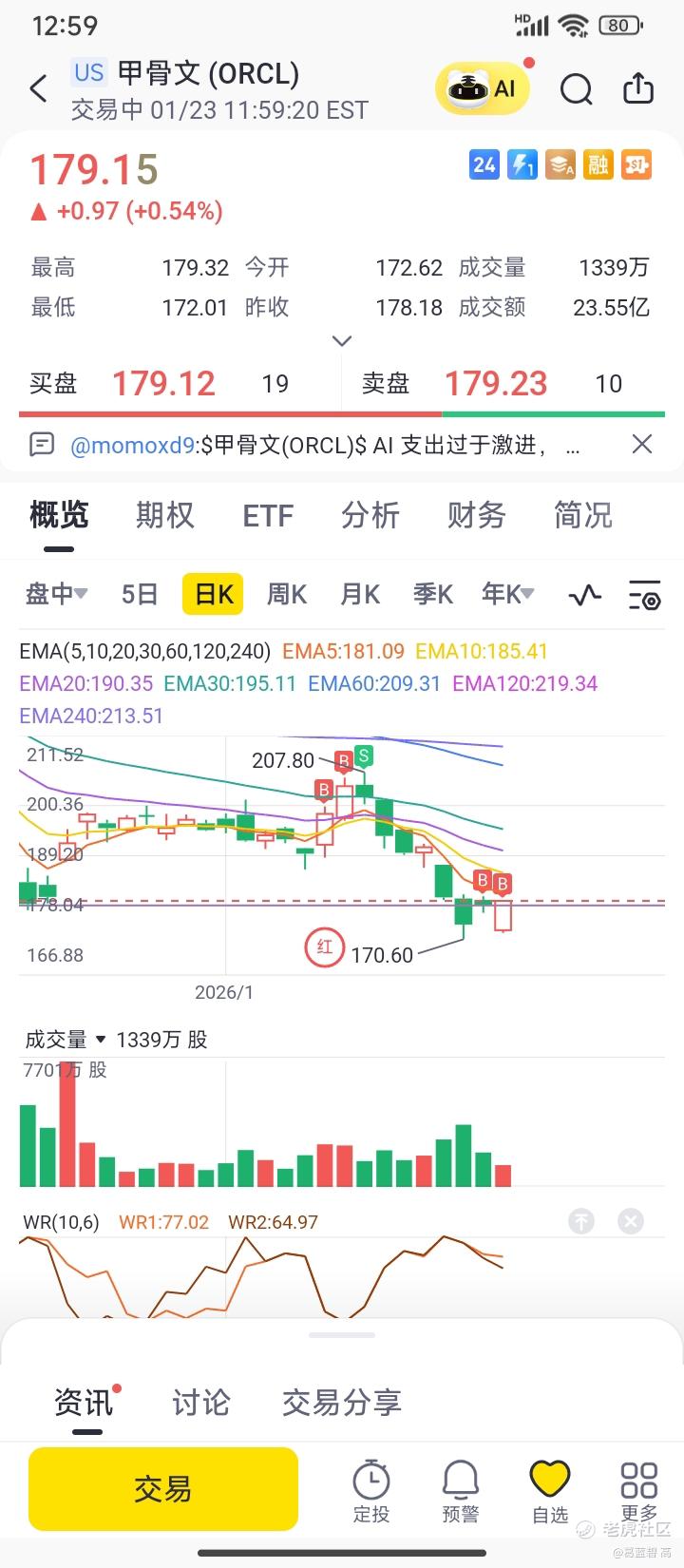684x1568 pixels.
Task: Open the AI assistant button
Action: coord(483,89)
